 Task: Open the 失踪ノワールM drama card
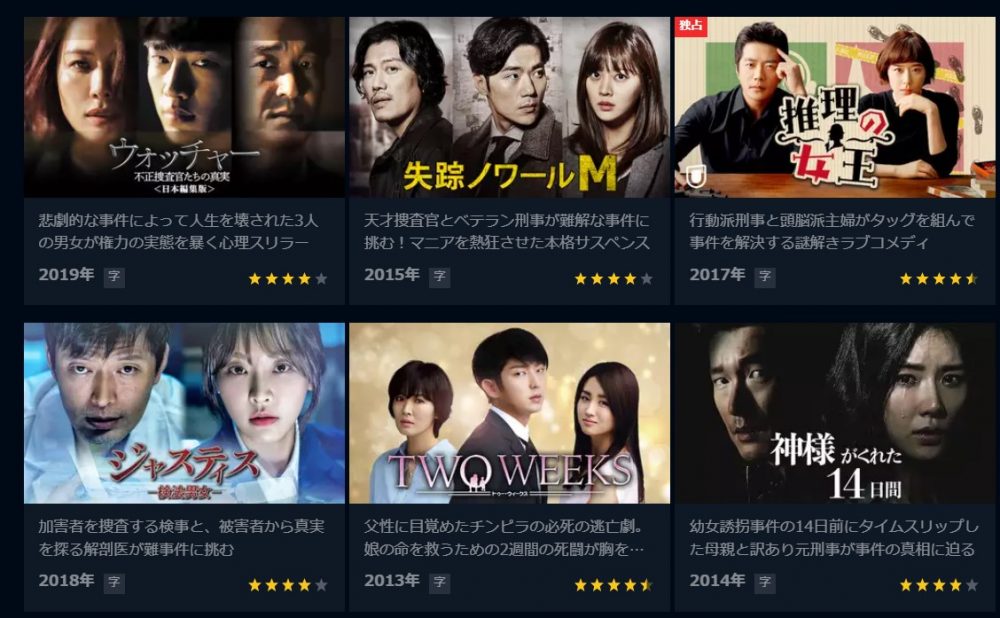(509, 107)
